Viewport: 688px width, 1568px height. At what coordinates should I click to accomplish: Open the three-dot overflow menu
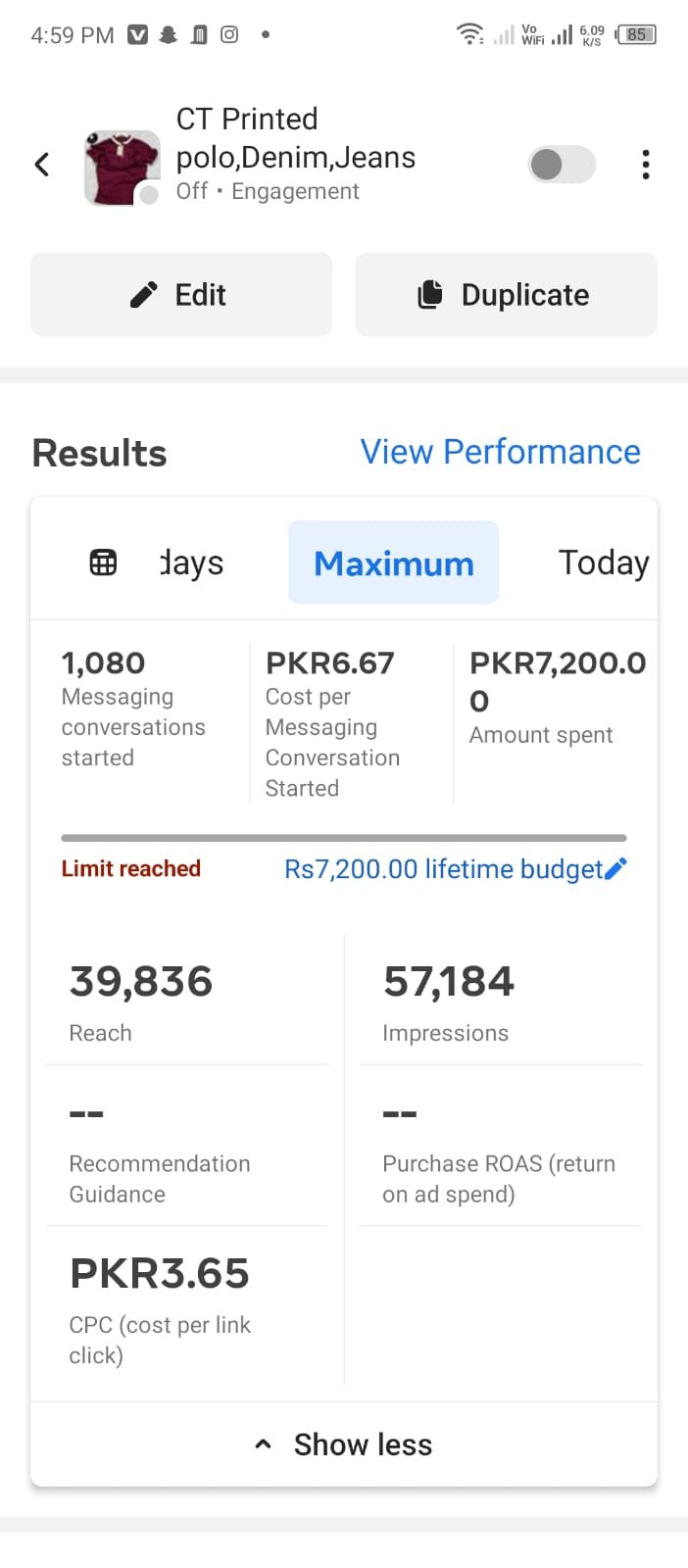click(645, 164)
